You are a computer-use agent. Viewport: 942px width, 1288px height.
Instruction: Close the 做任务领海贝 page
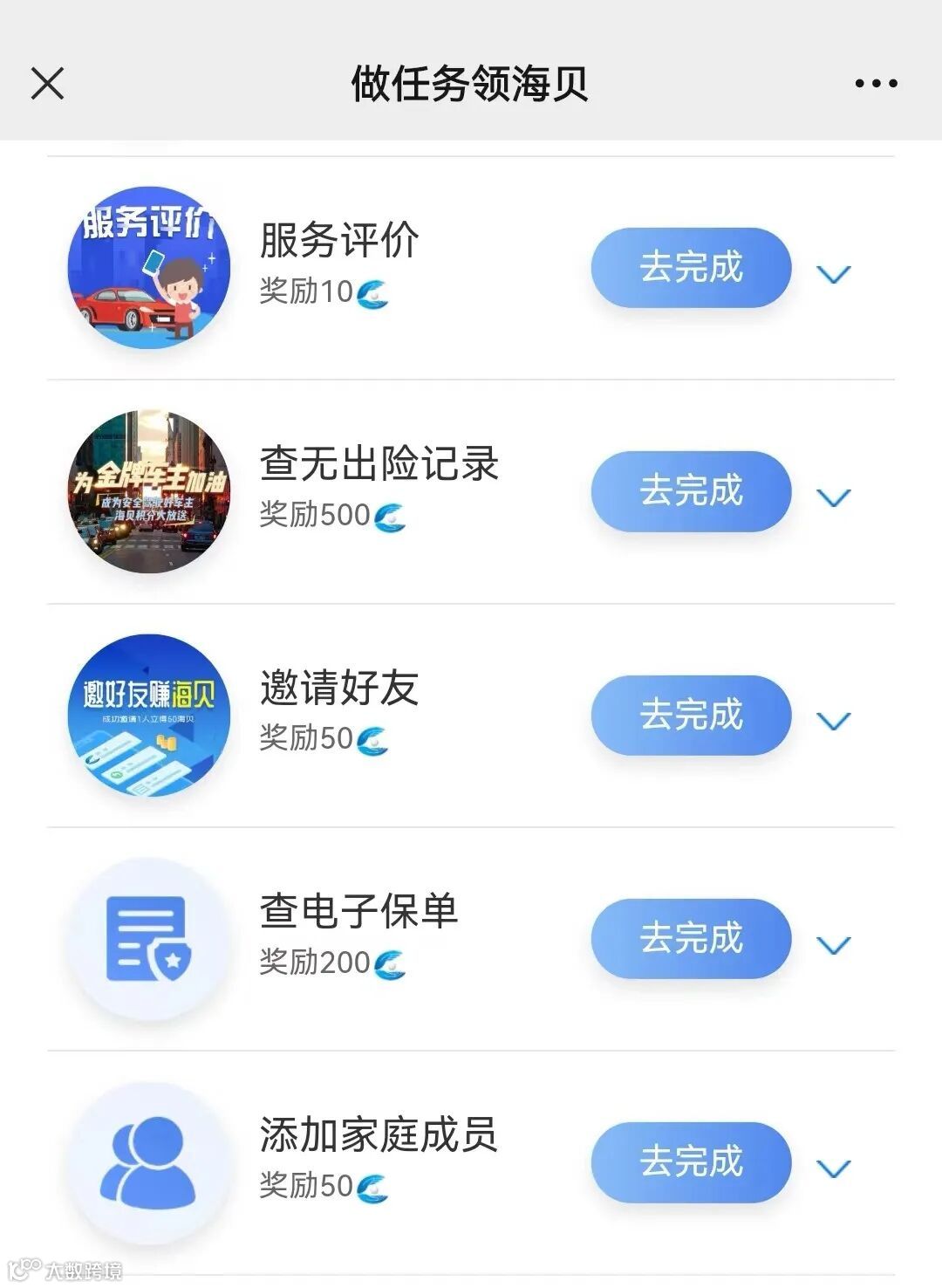click(x=47, y=84)
